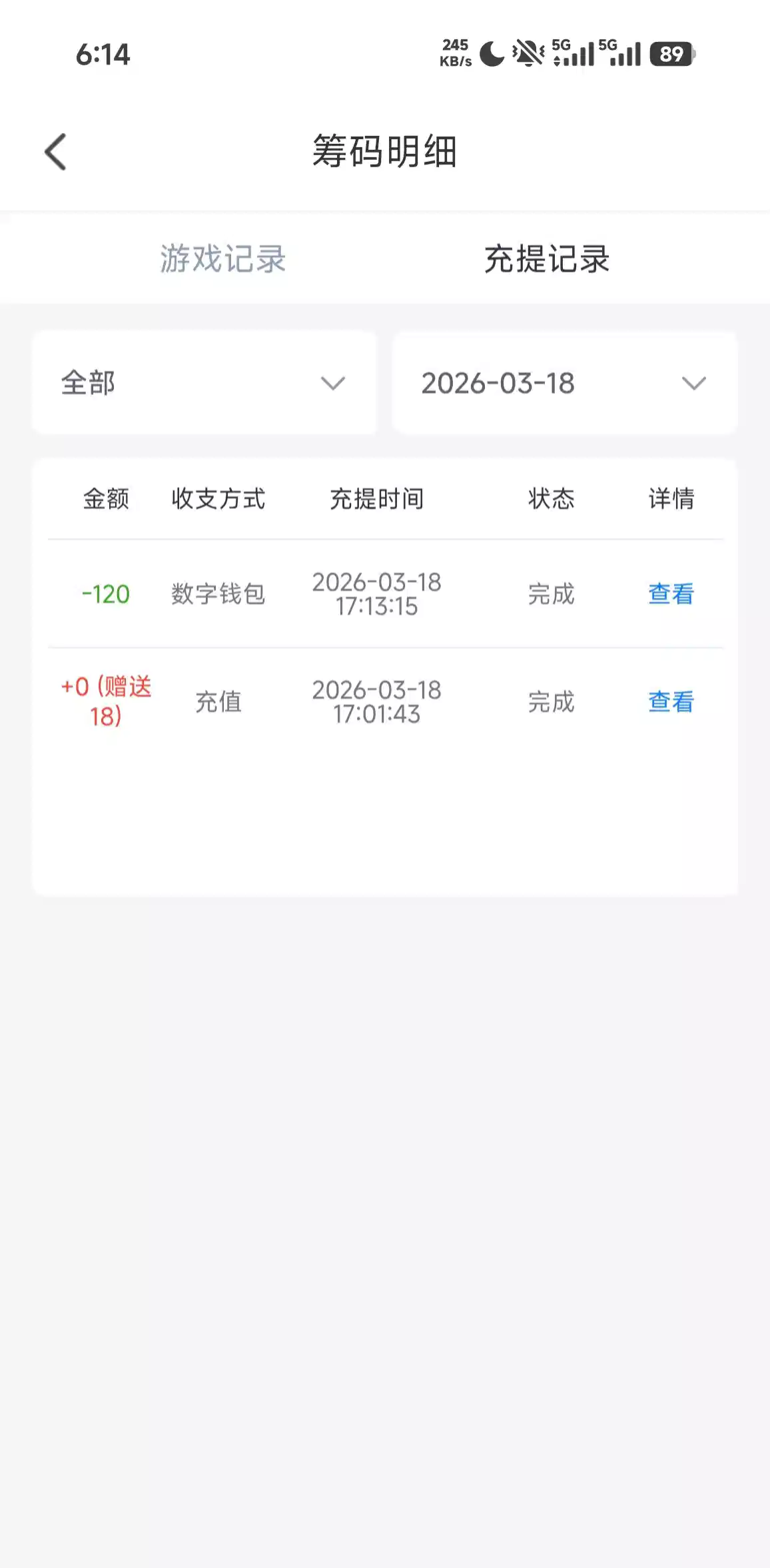View details of the -120 数字钱包 record

coord(671,593)
